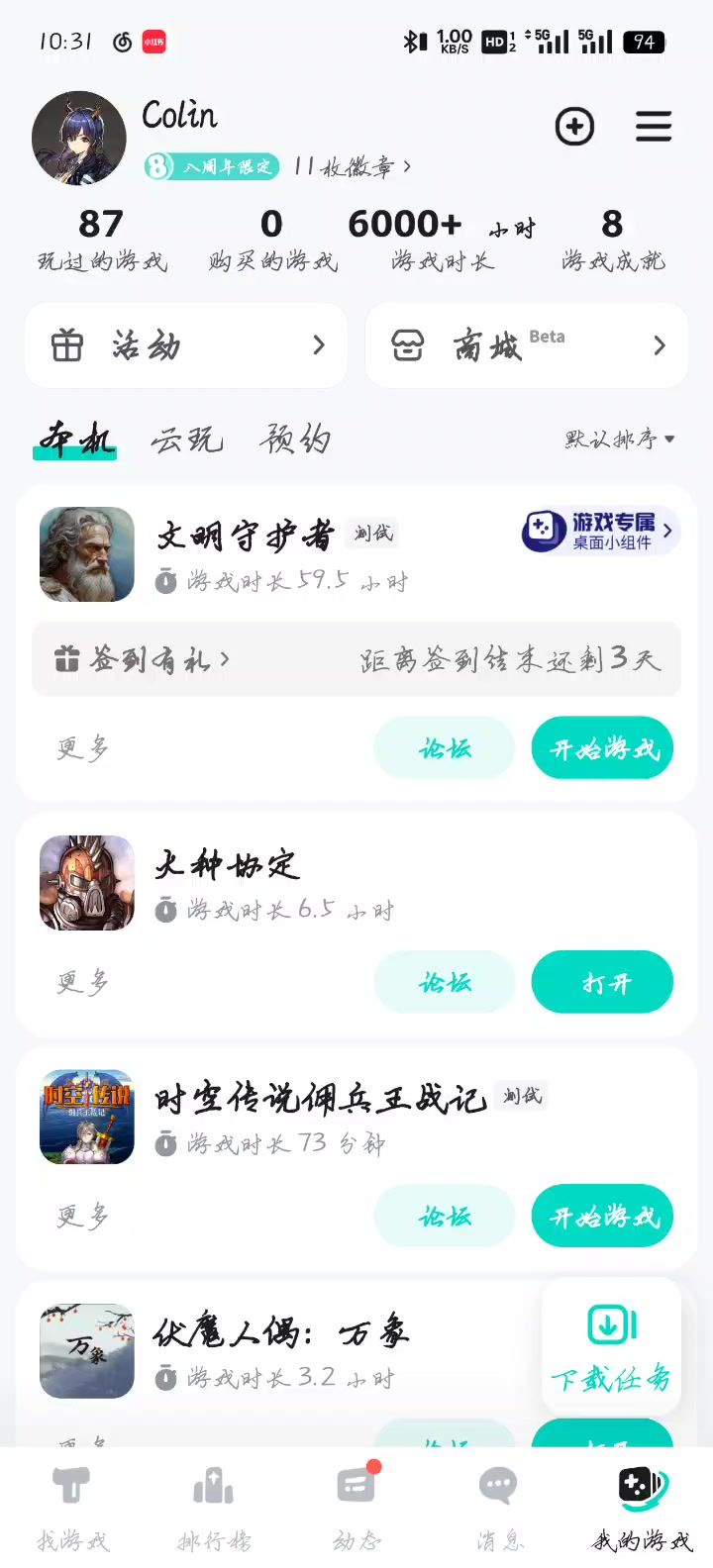Go to the 排行榜 tab

(214, 1507)
